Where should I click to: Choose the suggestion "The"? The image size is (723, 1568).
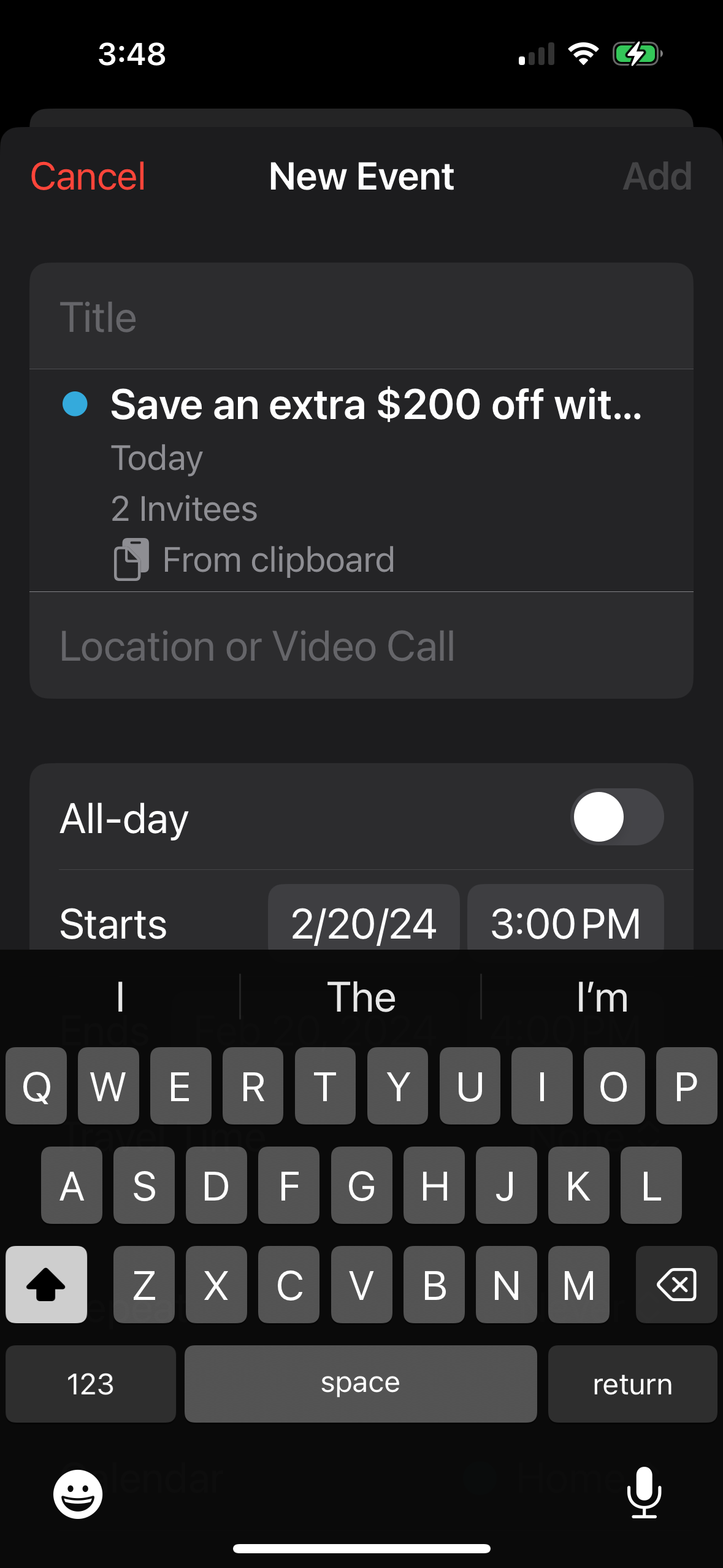point(361,997)
